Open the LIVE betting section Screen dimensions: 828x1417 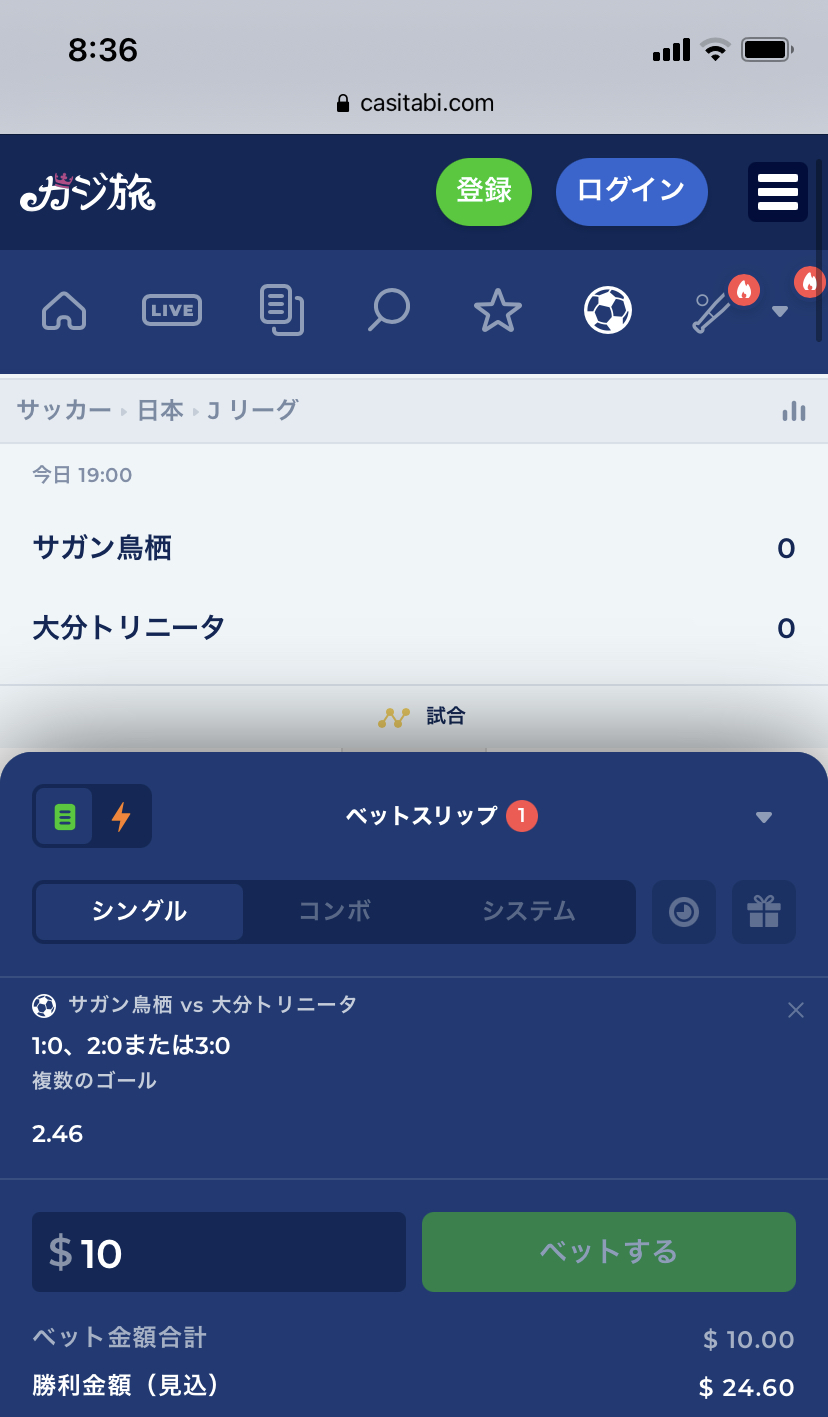pyautogui.click(x=171, y=310)
